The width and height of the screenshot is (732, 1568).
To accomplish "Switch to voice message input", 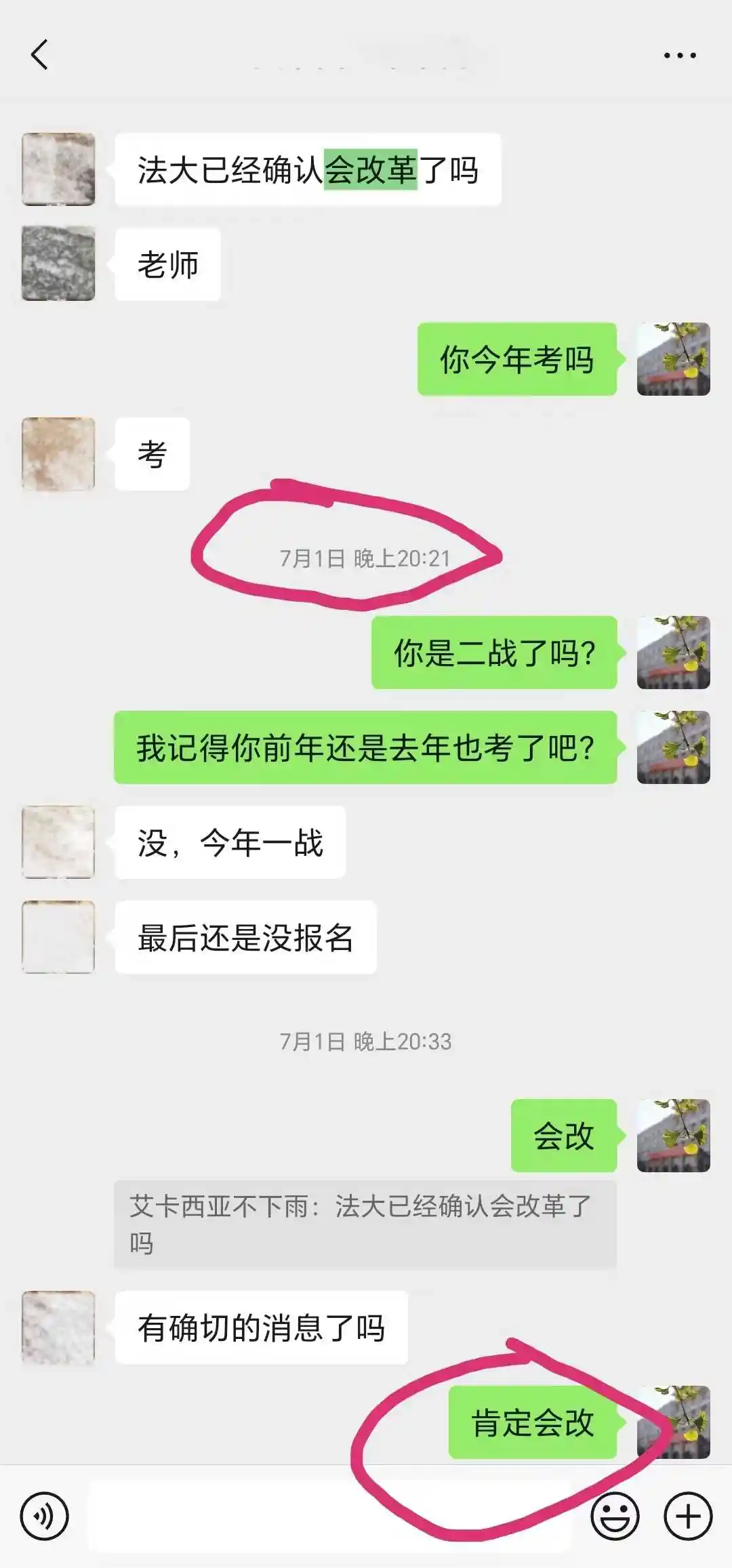I will pyautogui.click(x=45, y=1516).
